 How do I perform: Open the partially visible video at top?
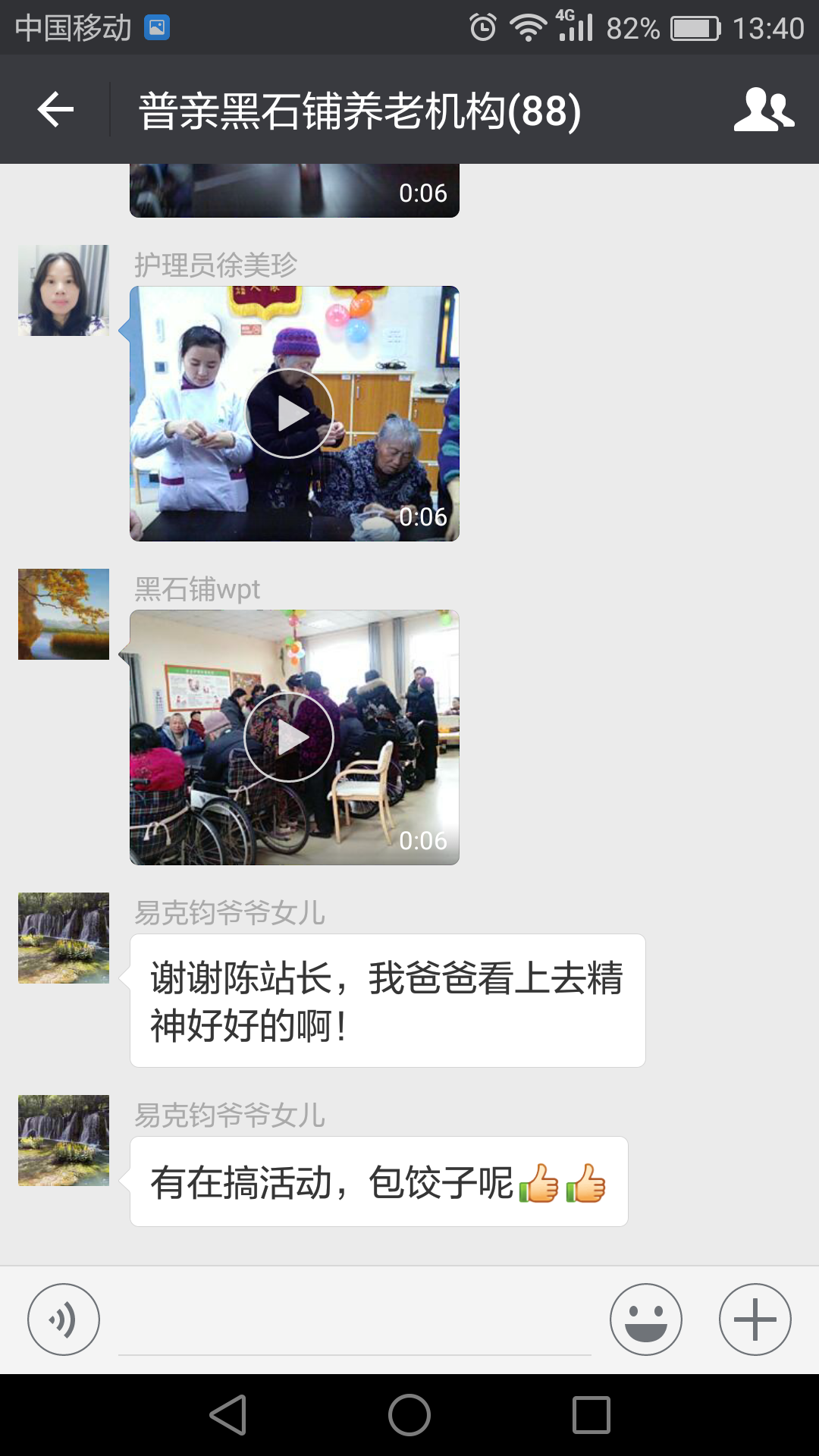pos(294,190)
